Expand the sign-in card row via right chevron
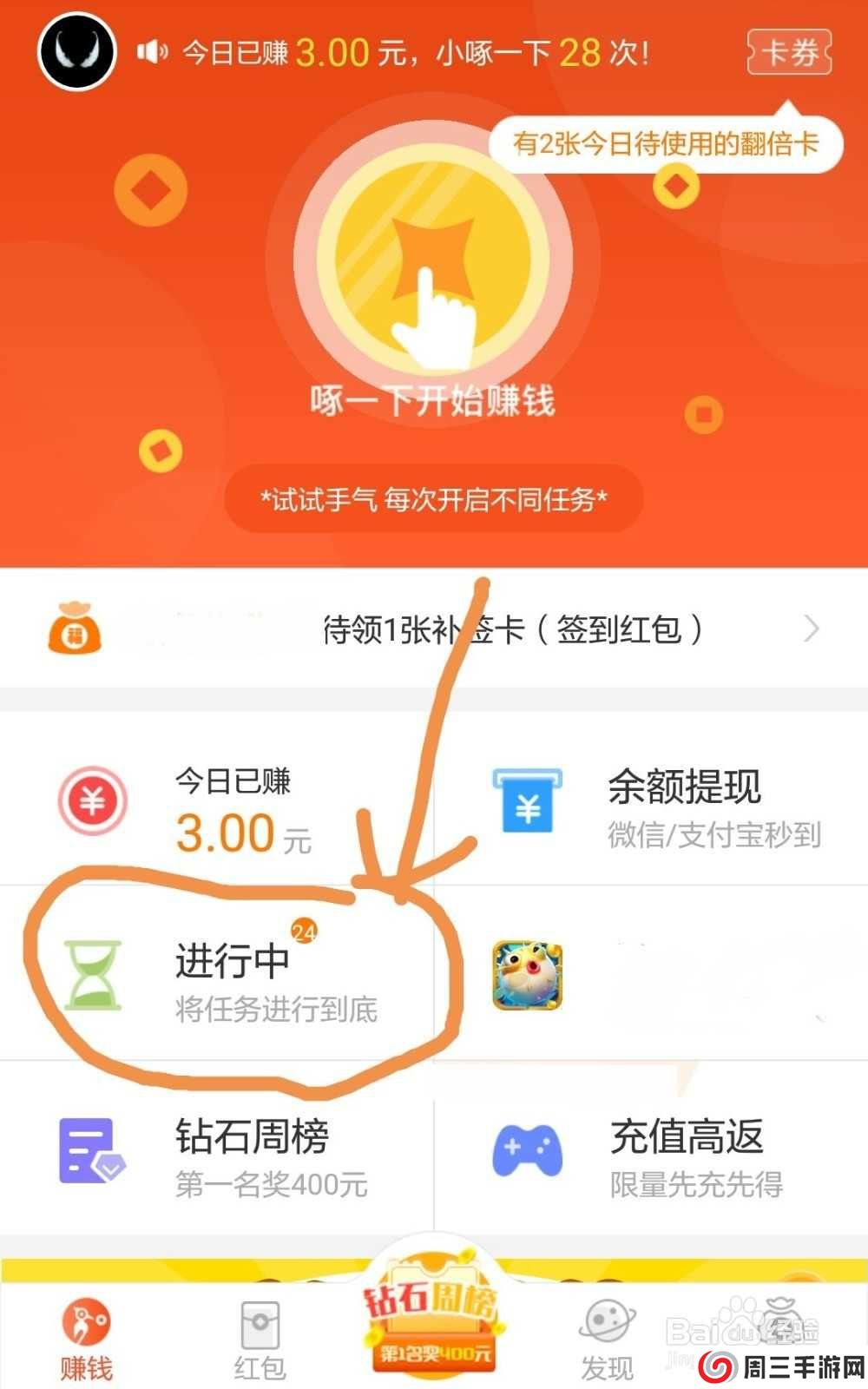The height and width of the screenshot is (1389, 868). click(812, 629)
